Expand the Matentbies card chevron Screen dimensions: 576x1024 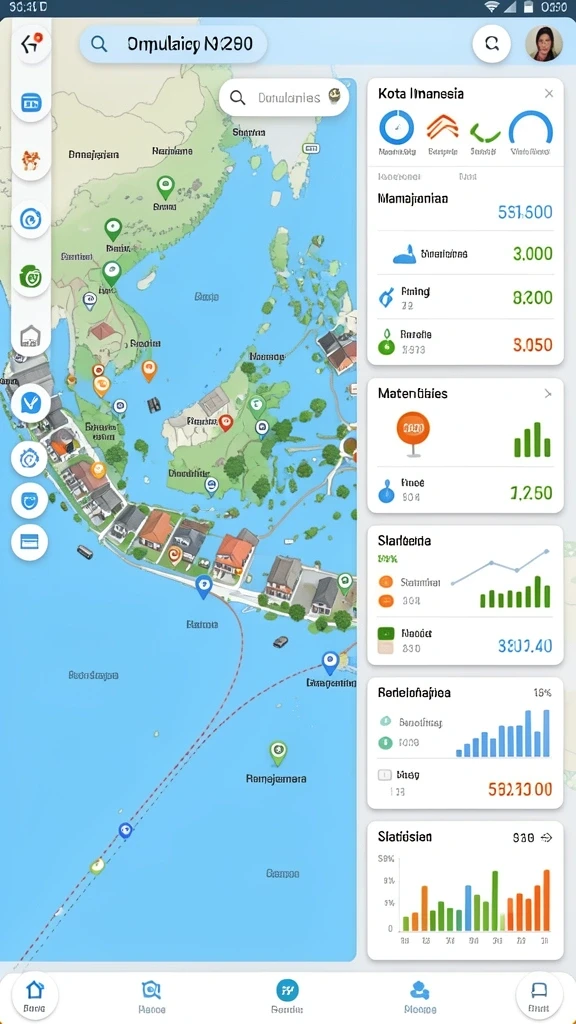(x=547, y=394)
